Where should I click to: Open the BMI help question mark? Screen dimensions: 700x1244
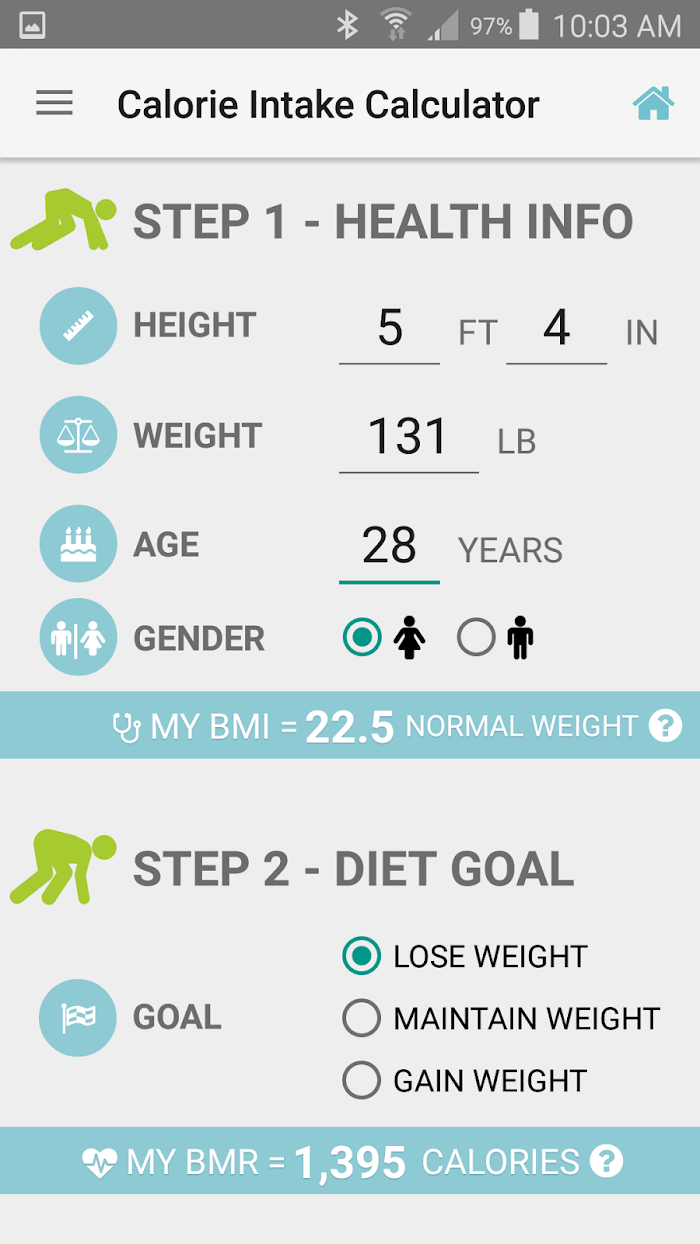click(665, 726)
